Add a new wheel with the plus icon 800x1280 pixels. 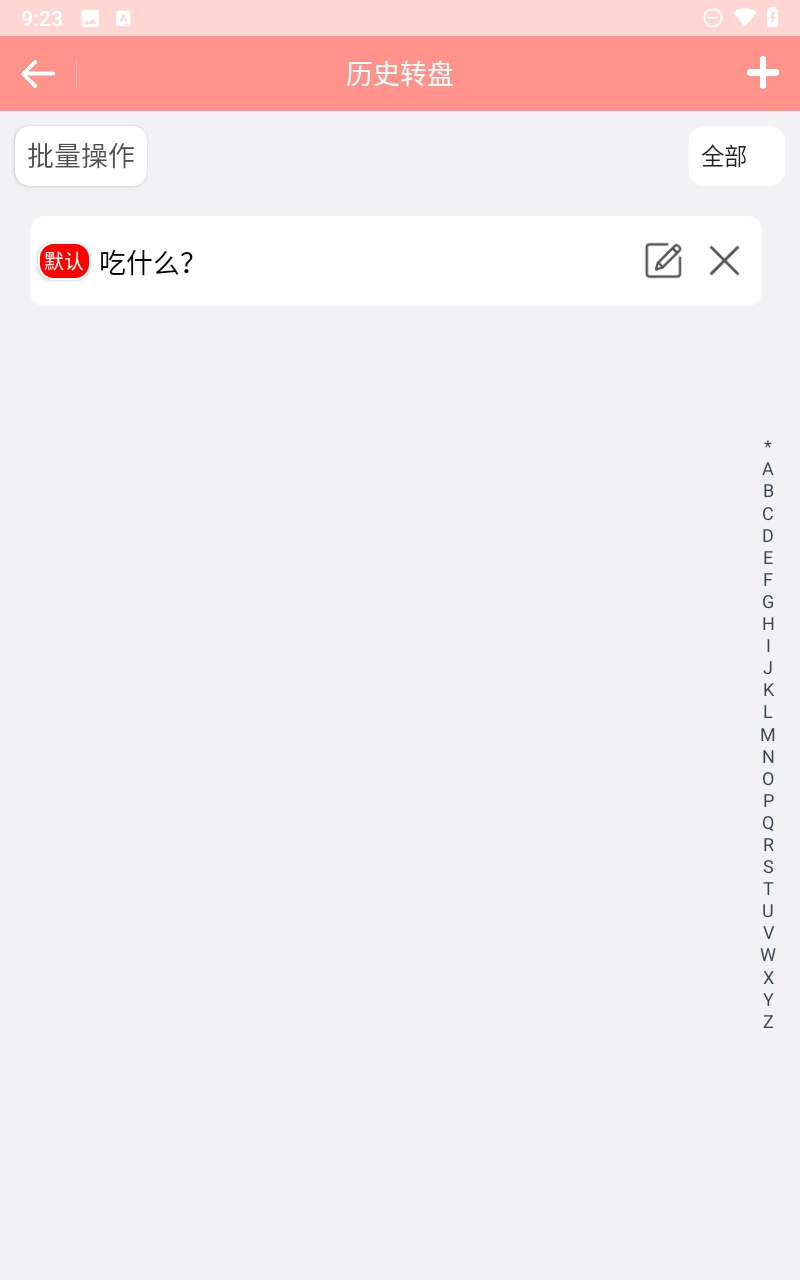[x=762, y=73]
